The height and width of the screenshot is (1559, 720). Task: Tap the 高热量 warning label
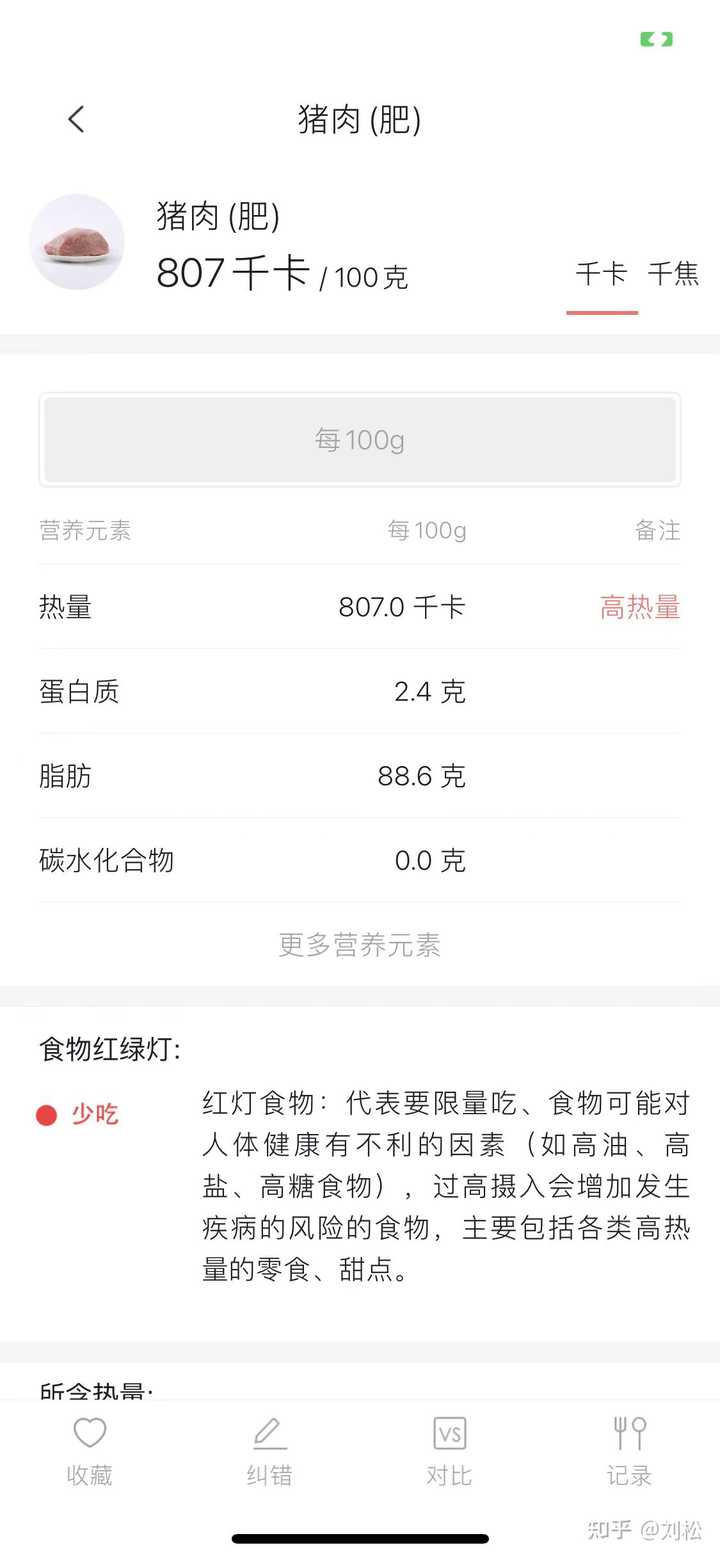point(640,607)
